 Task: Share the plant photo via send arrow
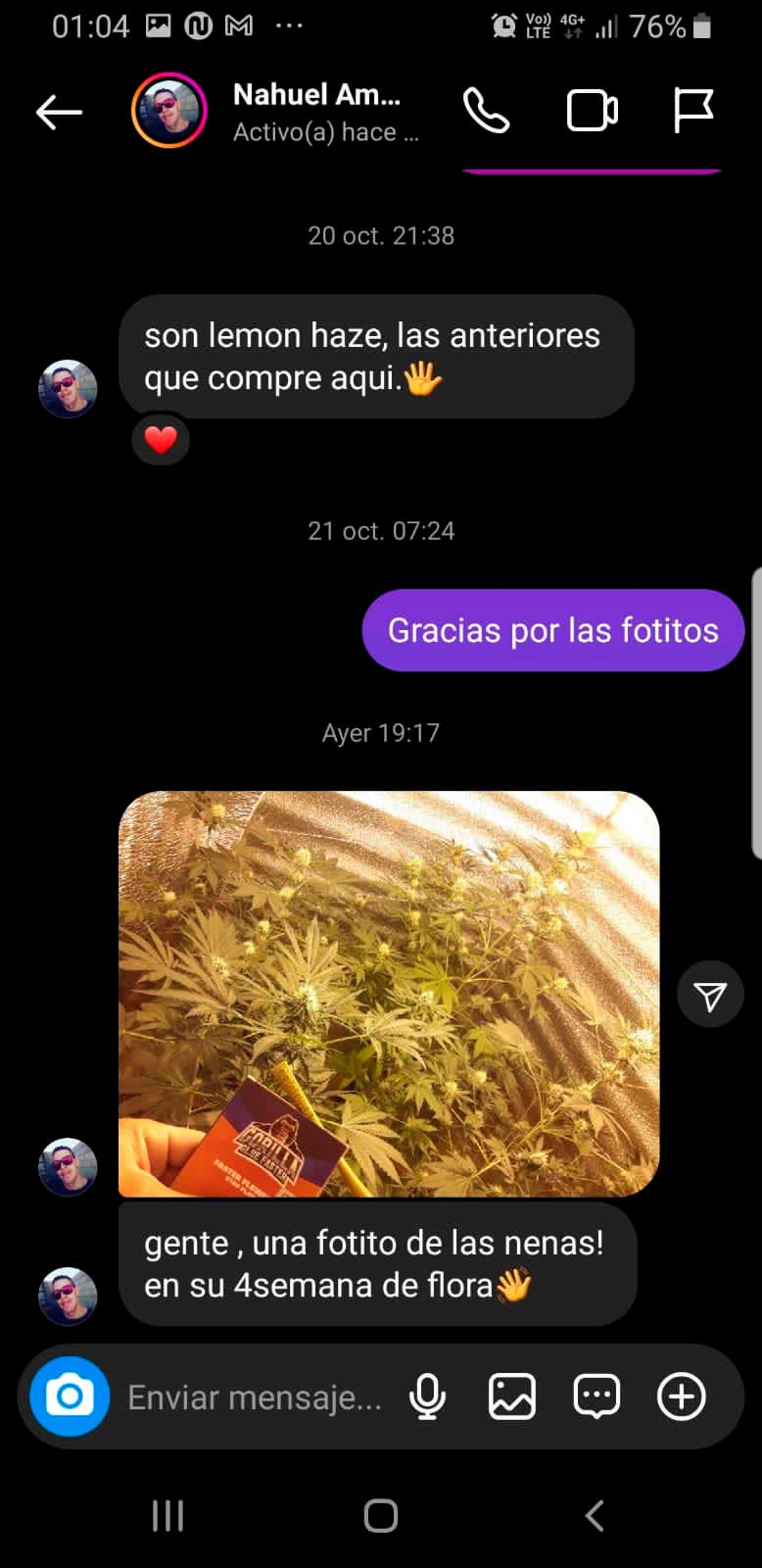(x=709, y=996)
